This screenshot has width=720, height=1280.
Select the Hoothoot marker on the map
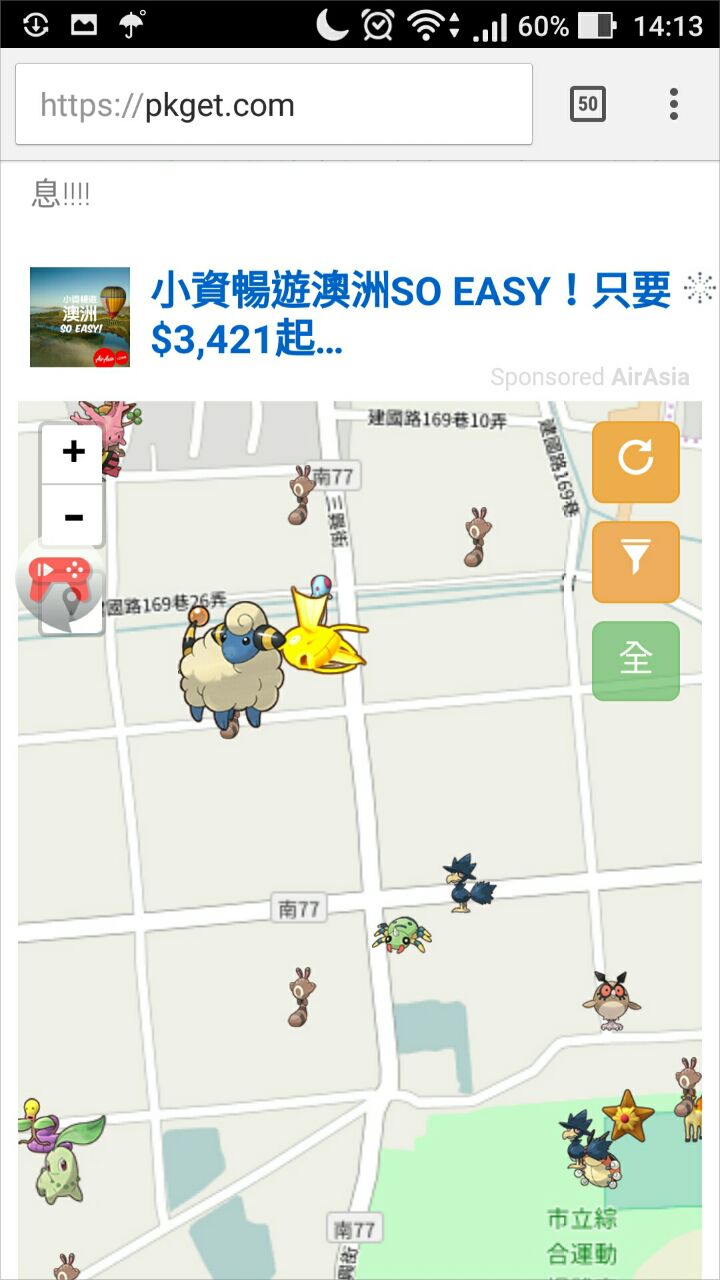coord(610,999)
